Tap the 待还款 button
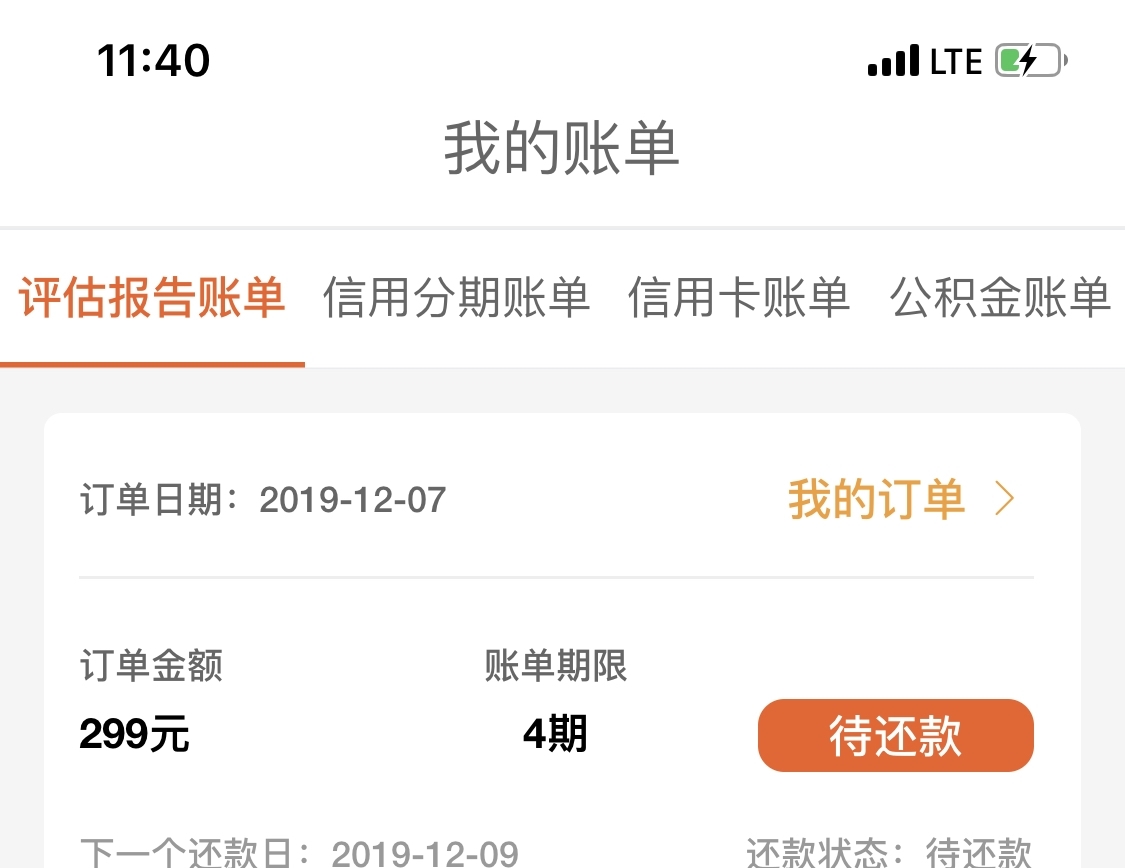This screenshot has height=868, width=1125. click(x=895, y=736)
